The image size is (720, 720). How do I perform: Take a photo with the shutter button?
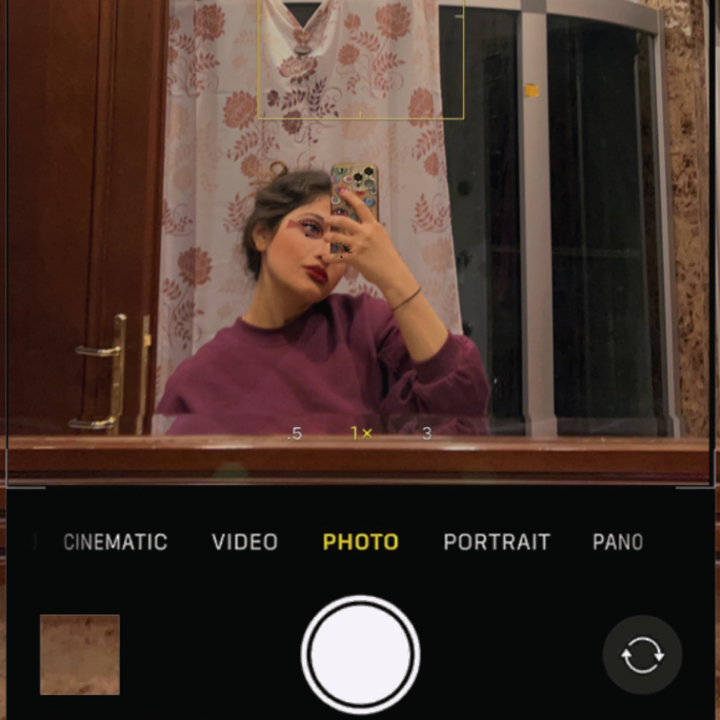(x=360, y=655)
